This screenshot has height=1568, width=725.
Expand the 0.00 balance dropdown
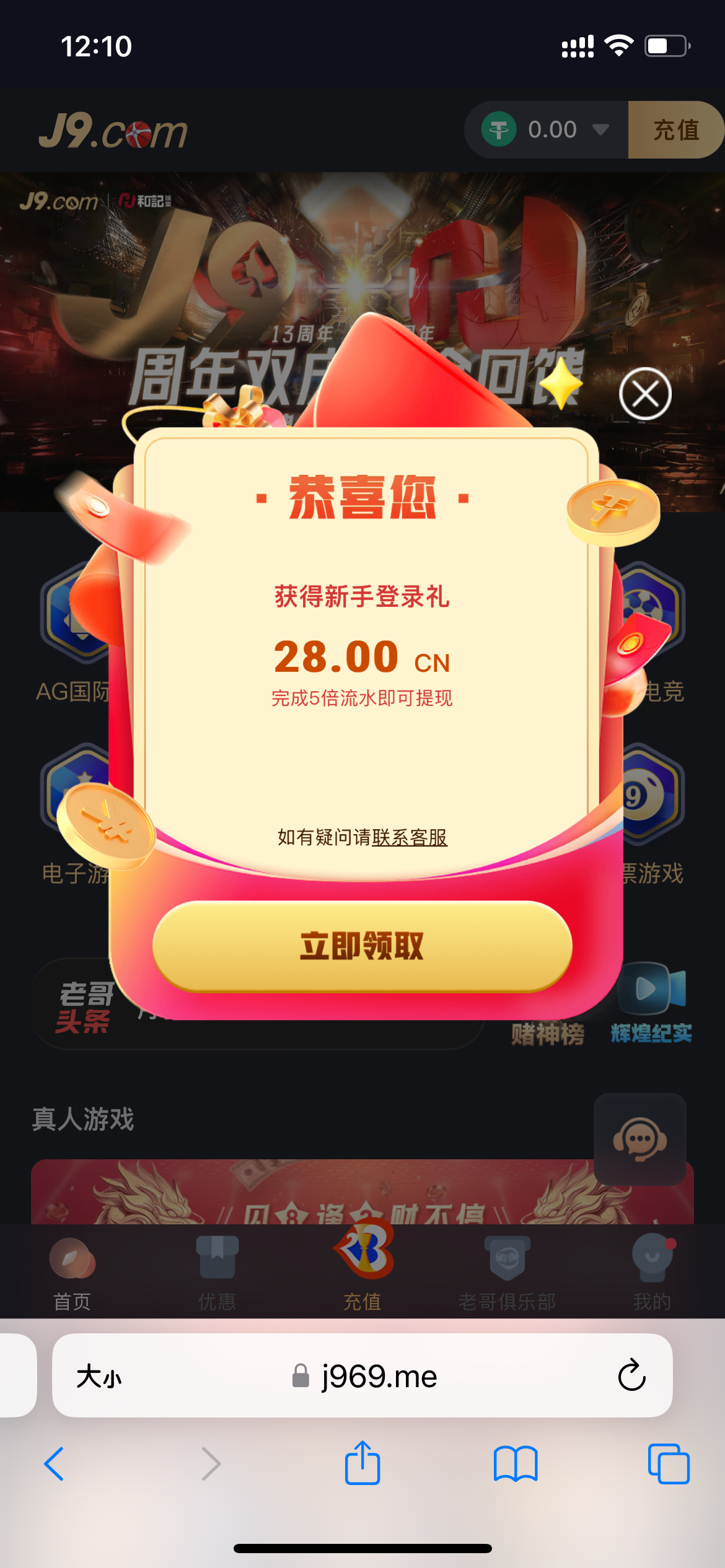(x=600, y=129)
